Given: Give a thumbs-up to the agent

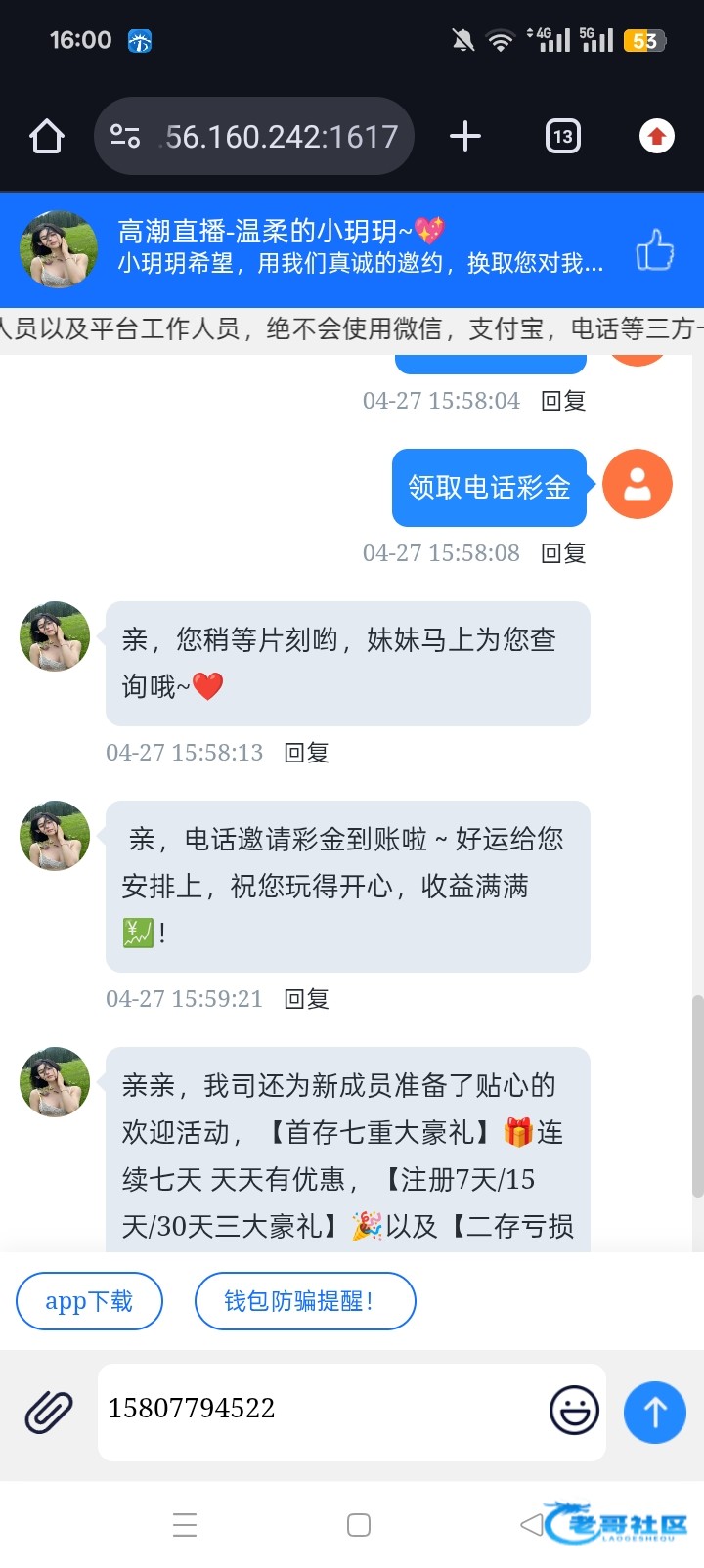Looking at the screenshot, I should pos(654,250).
